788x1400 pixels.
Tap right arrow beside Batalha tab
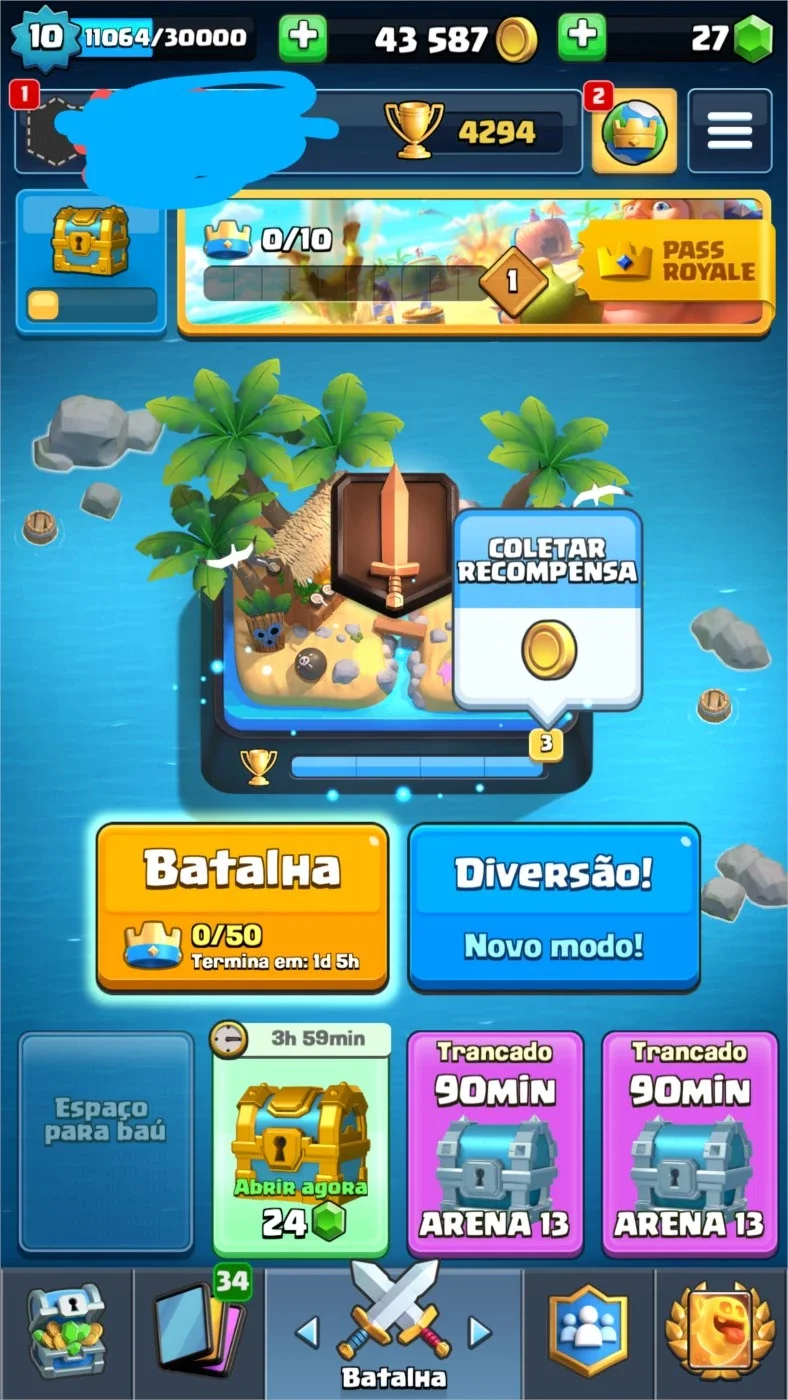point(481,1331)
